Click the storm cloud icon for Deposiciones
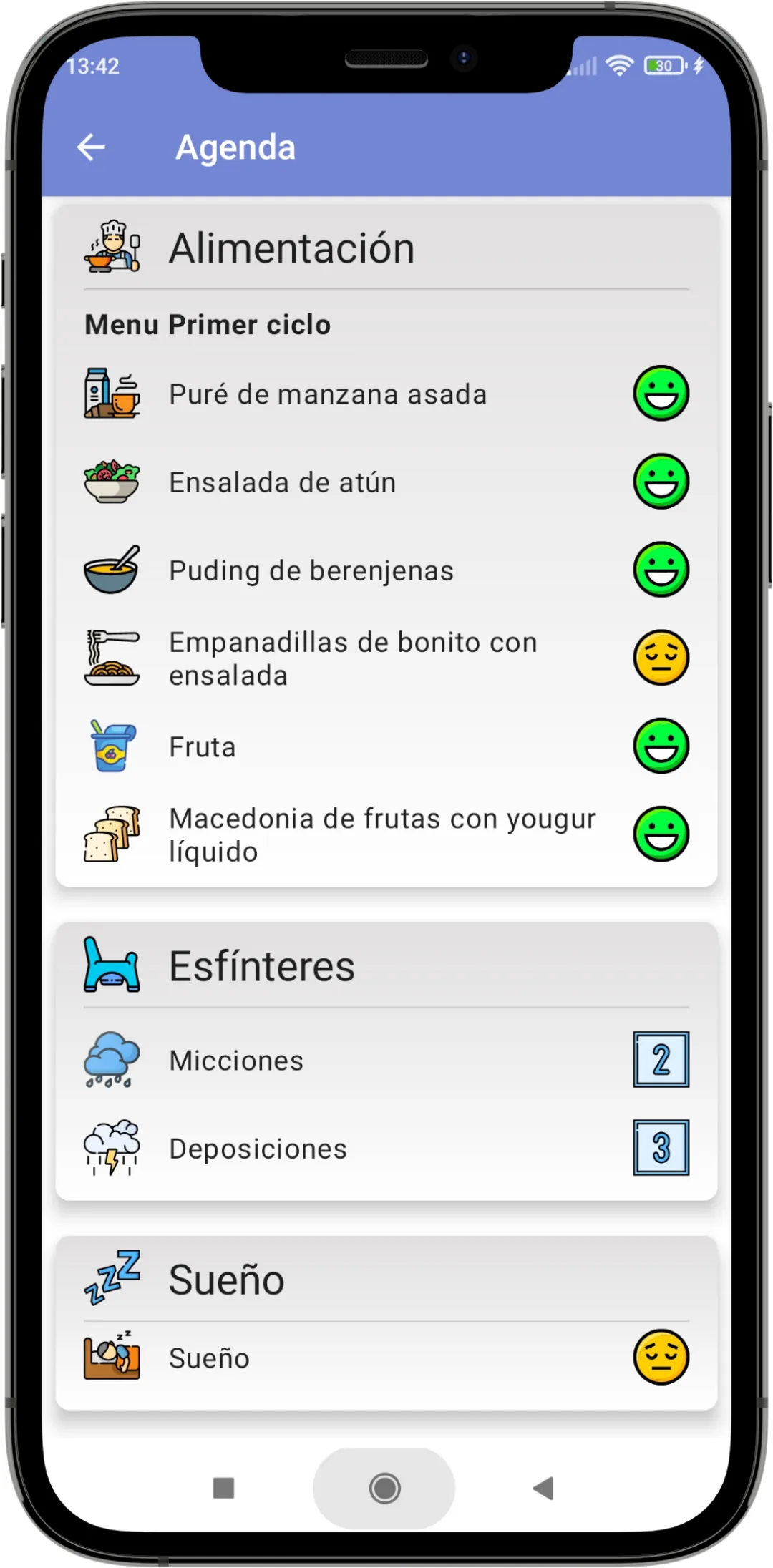Image resolution: width=773 pixels, height=1568 pixels. 111,1148
